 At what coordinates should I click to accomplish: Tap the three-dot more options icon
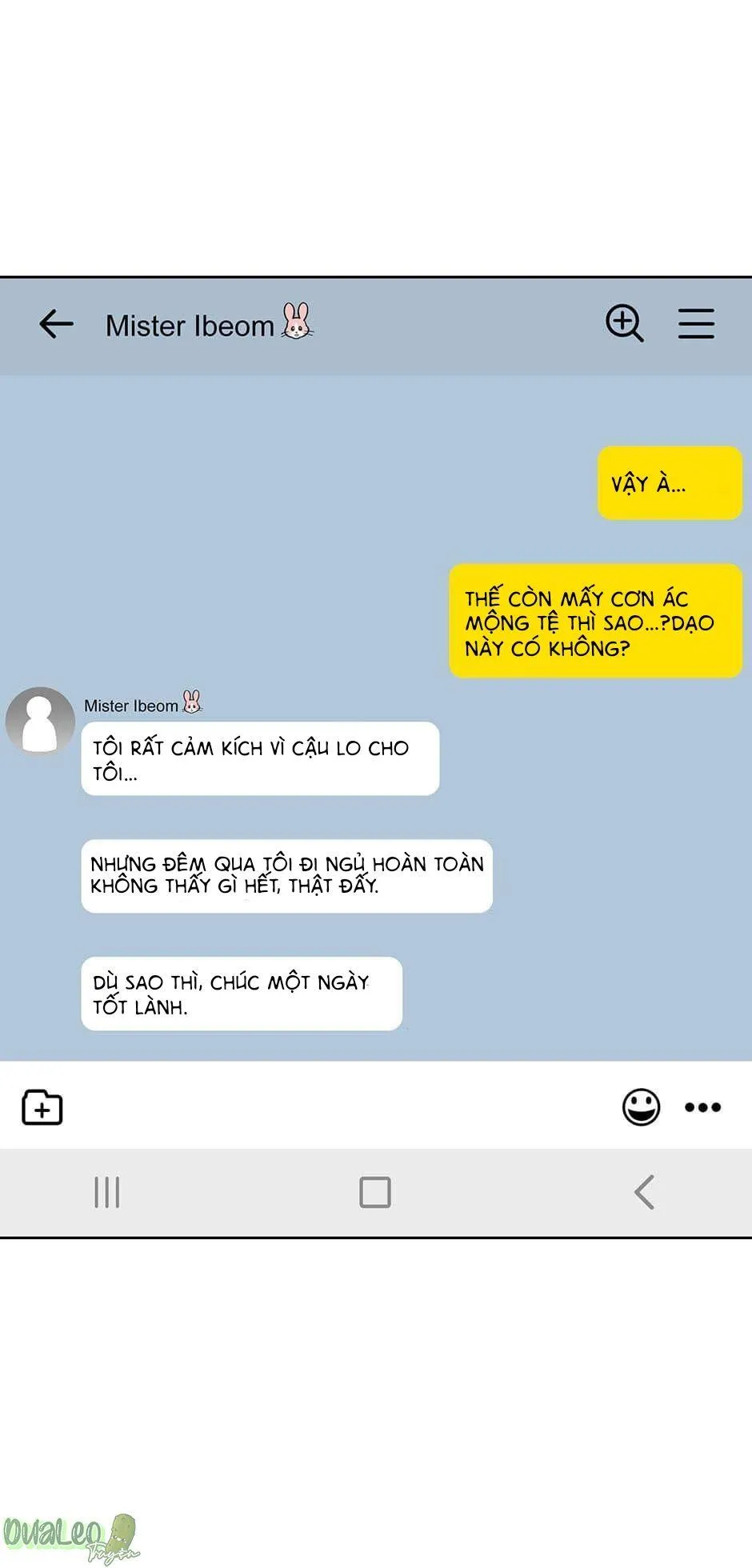(x=702, y=1107)
